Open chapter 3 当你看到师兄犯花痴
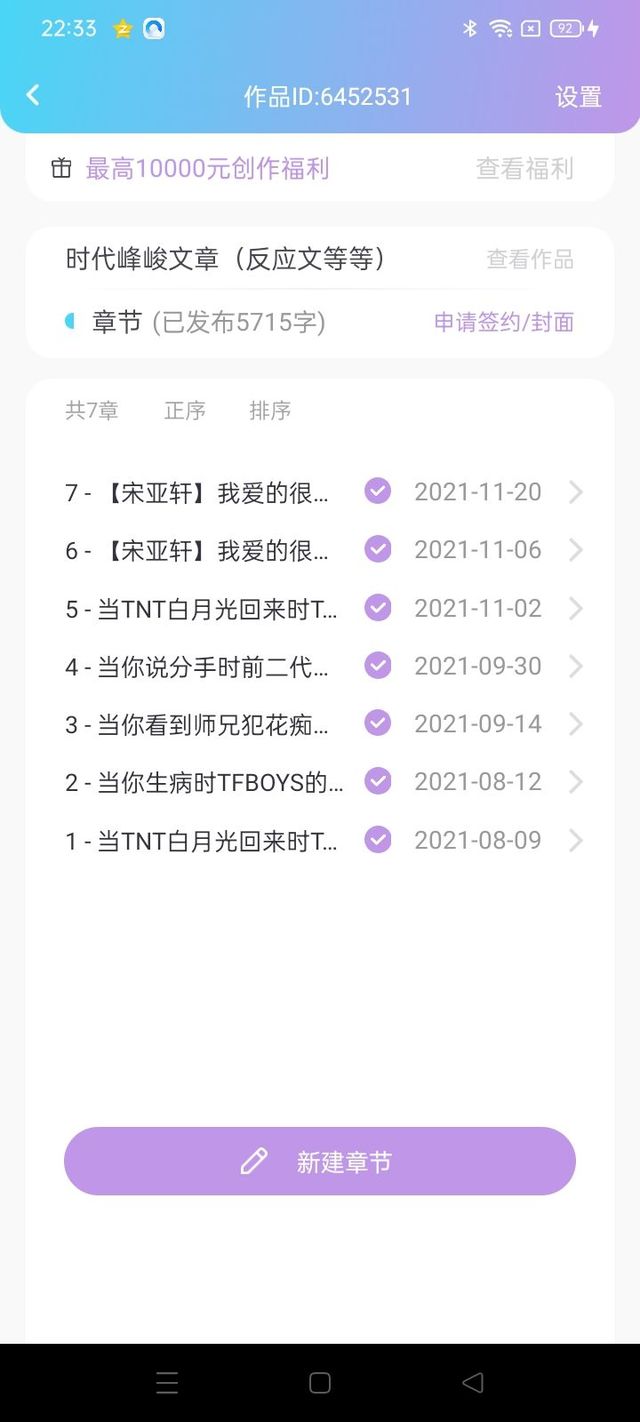The width and height of the screenshot is (640, 1422). (x=320, y=724)
